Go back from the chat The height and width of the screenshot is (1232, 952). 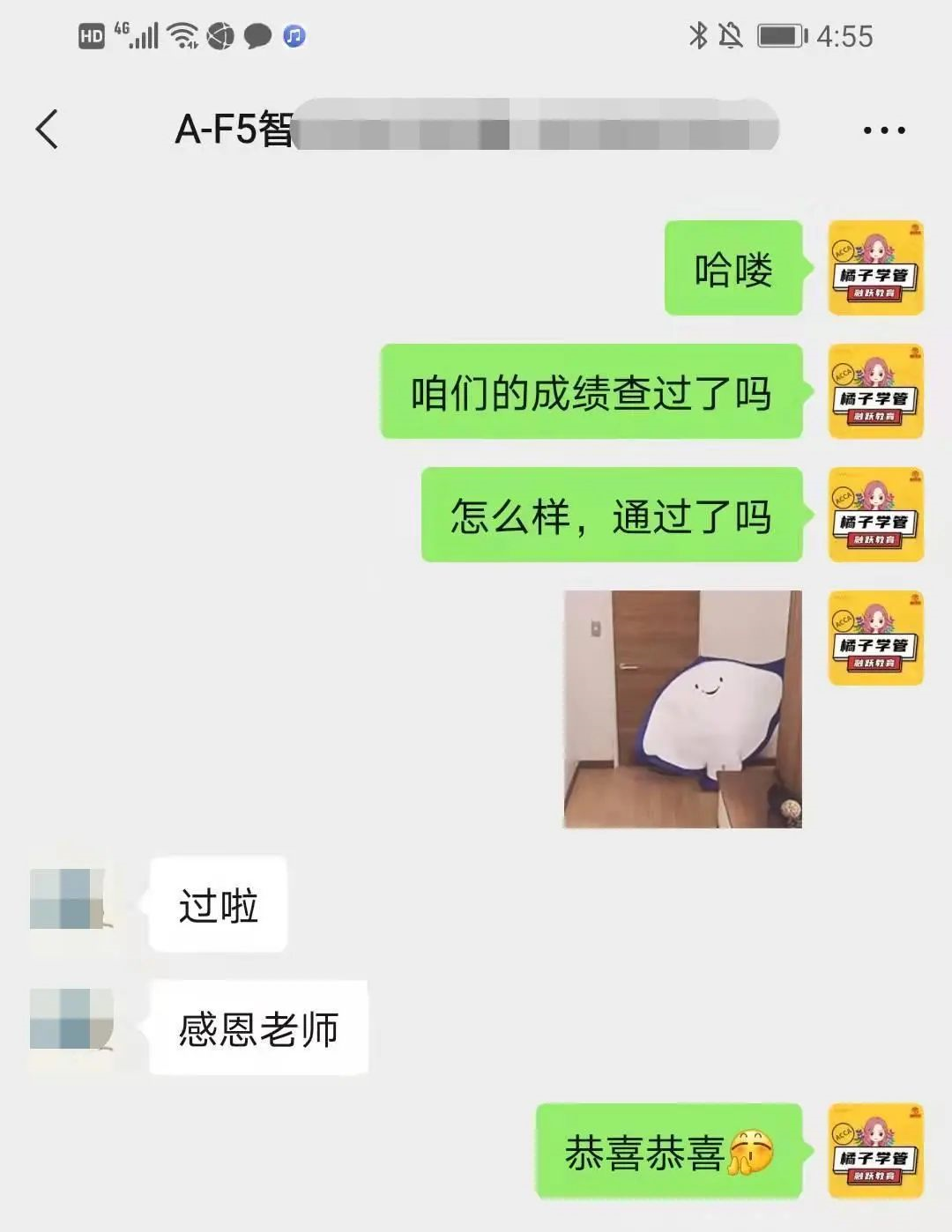coord(48,130)
